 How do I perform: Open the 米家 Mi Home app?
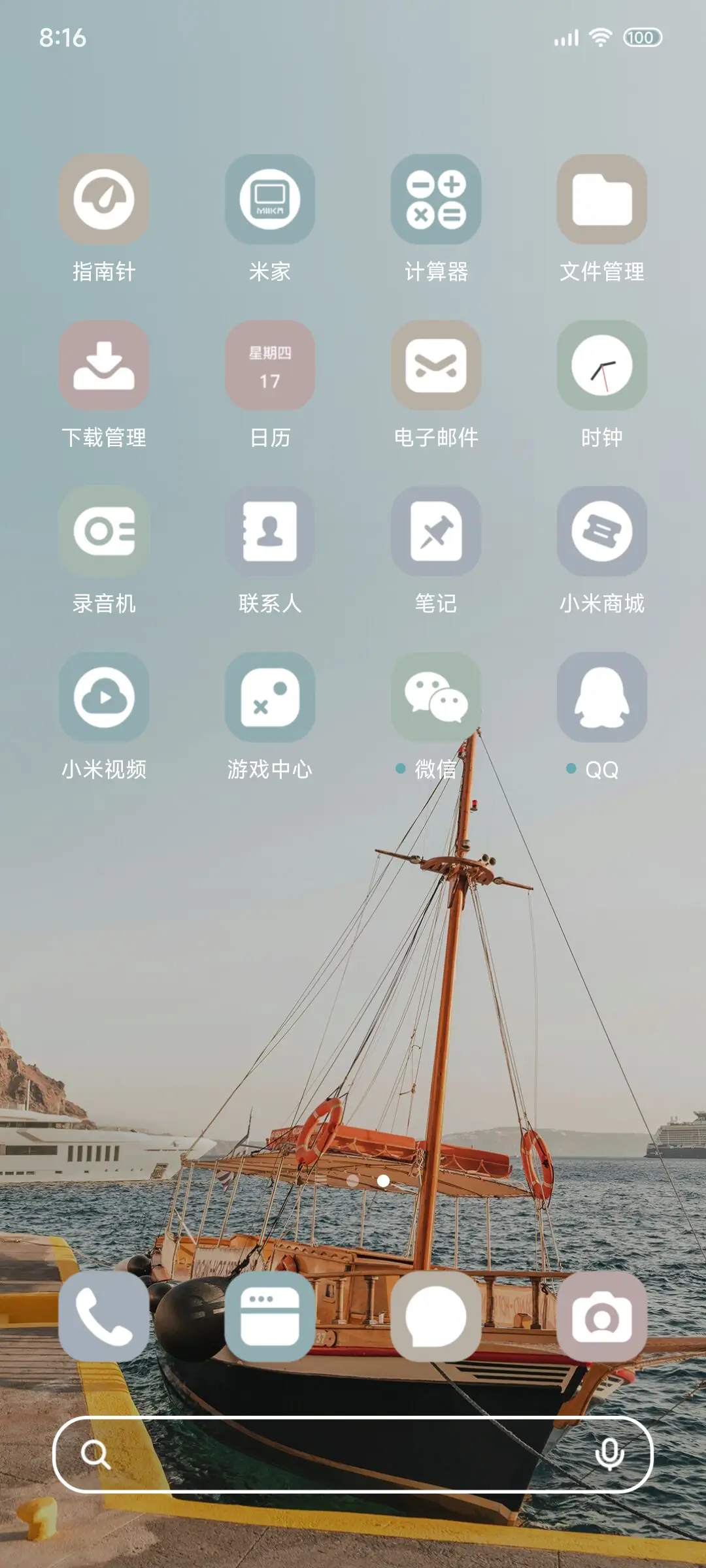point(270,199)
